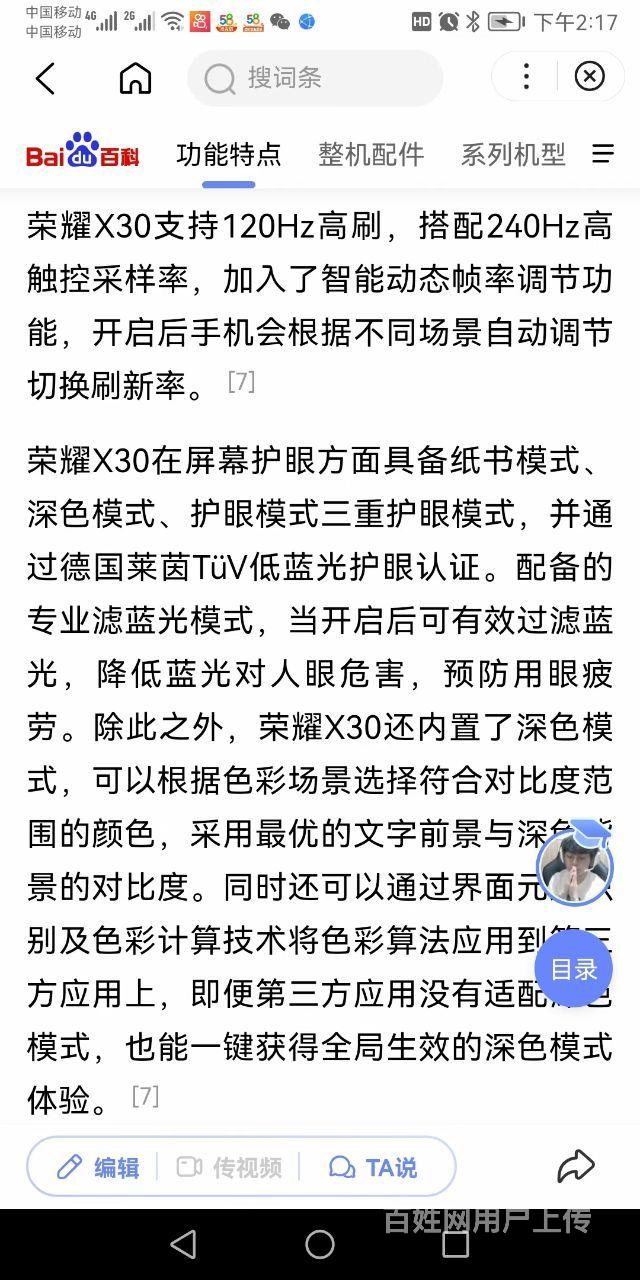Tap the system back button
Image resolution: width=640 pixels, height=1280 pixels.
(183, 1244)
